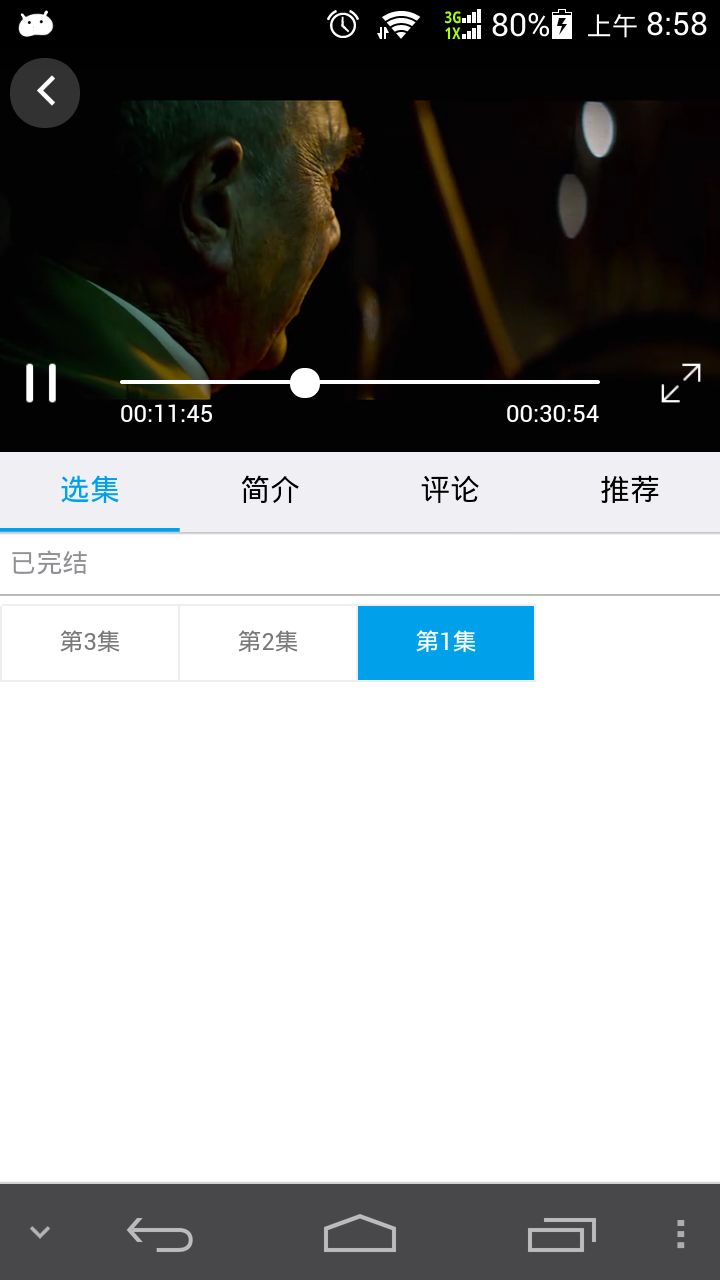Open the 简介 tab
720x1280 pixels.
pyautogui.click(x=270, y=490)
